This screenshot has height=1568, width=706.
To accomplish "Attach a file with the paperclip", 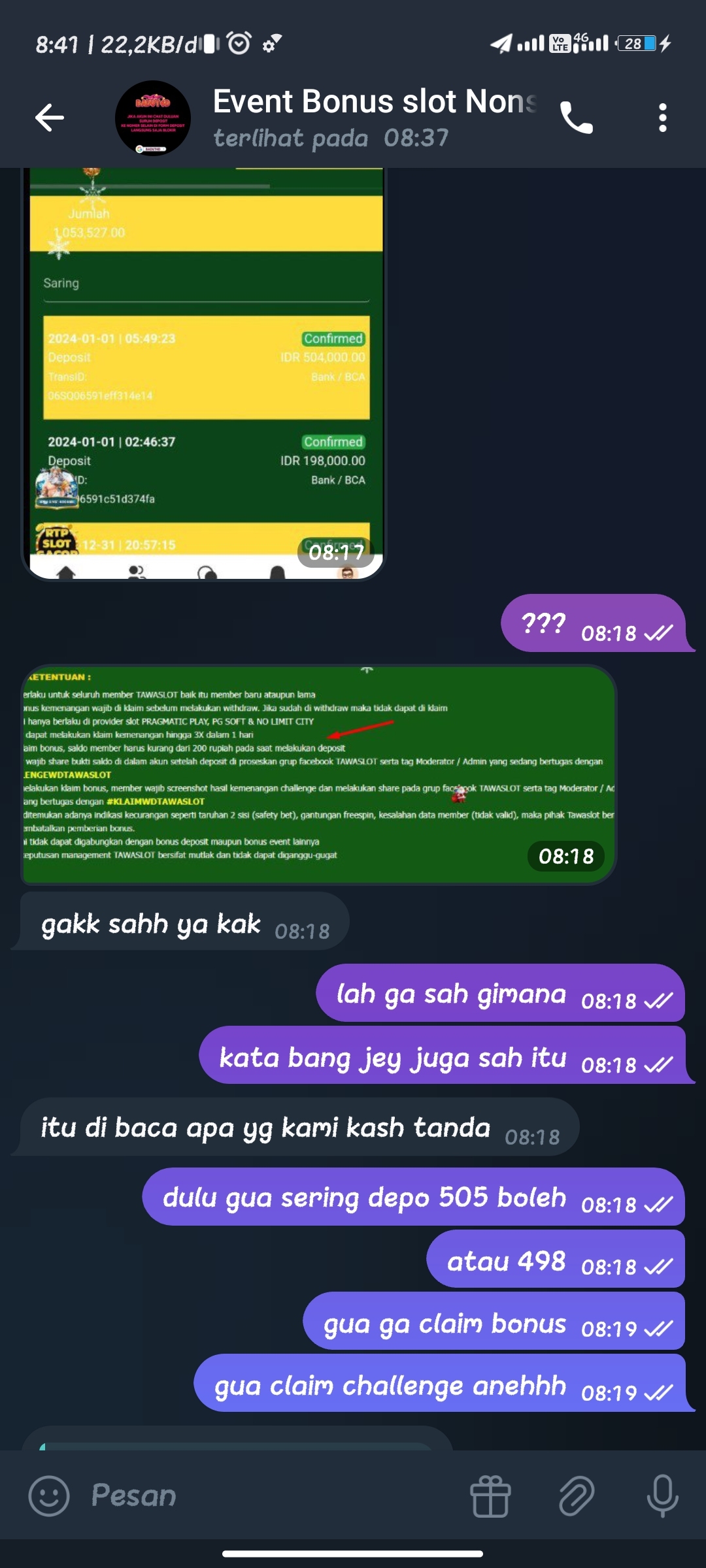I will click(x=576, y=1495).
